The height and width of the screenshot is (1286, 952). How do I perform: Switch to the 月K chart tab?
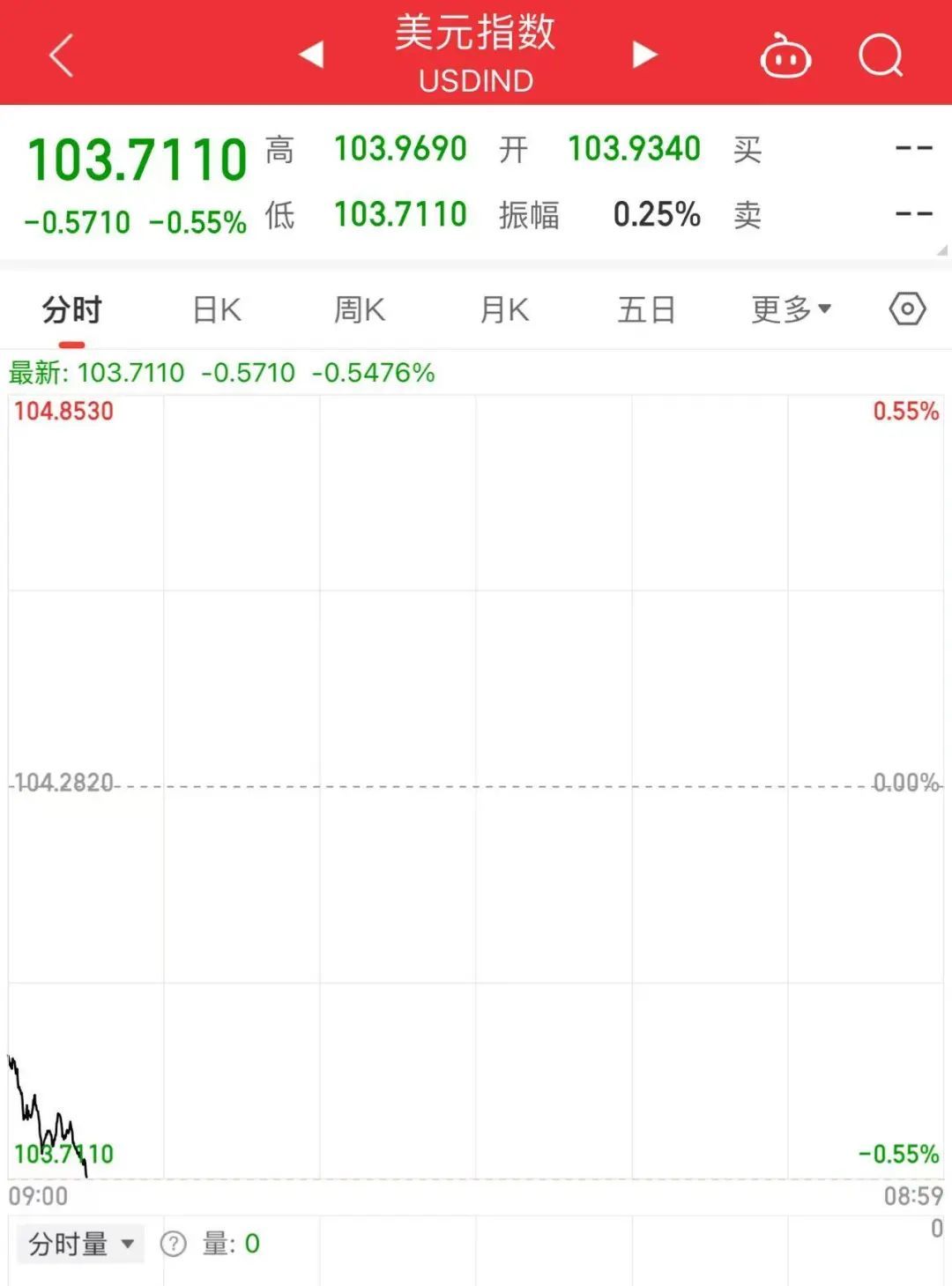point(504,310)
